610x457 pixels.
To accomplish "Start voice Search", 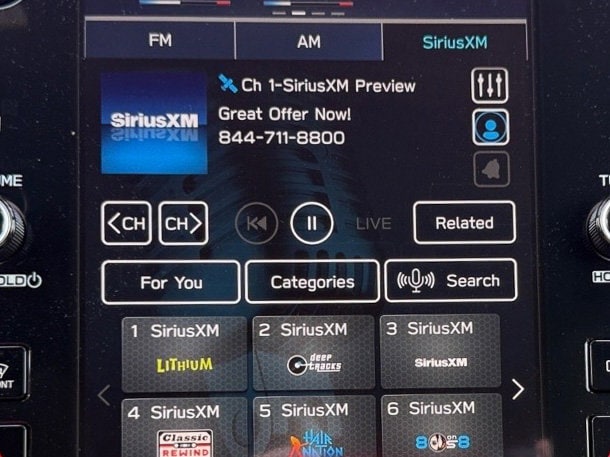I will [x=450, y=281].
